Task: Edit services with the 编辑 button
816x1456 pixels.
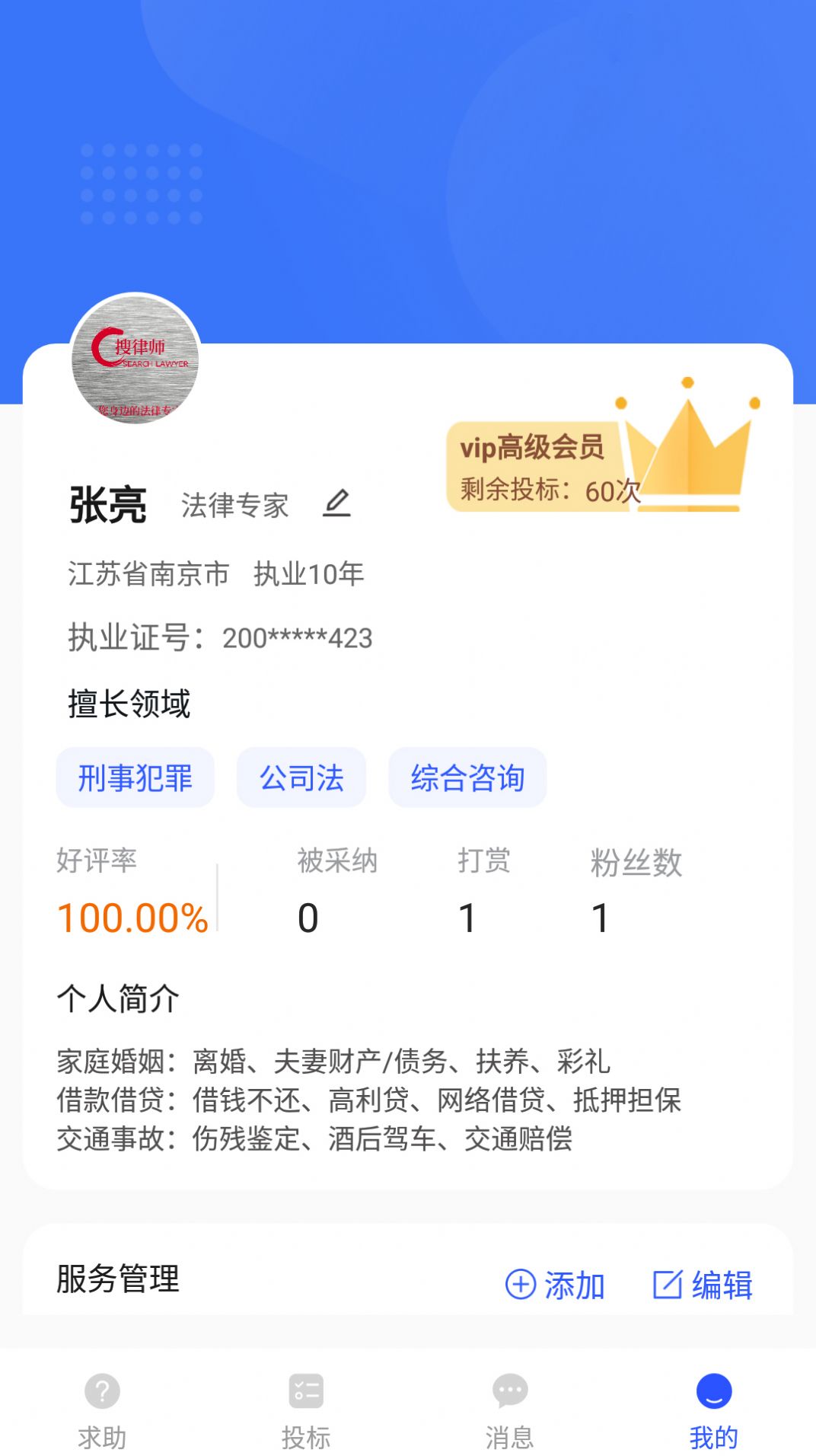Action: 702,1285
